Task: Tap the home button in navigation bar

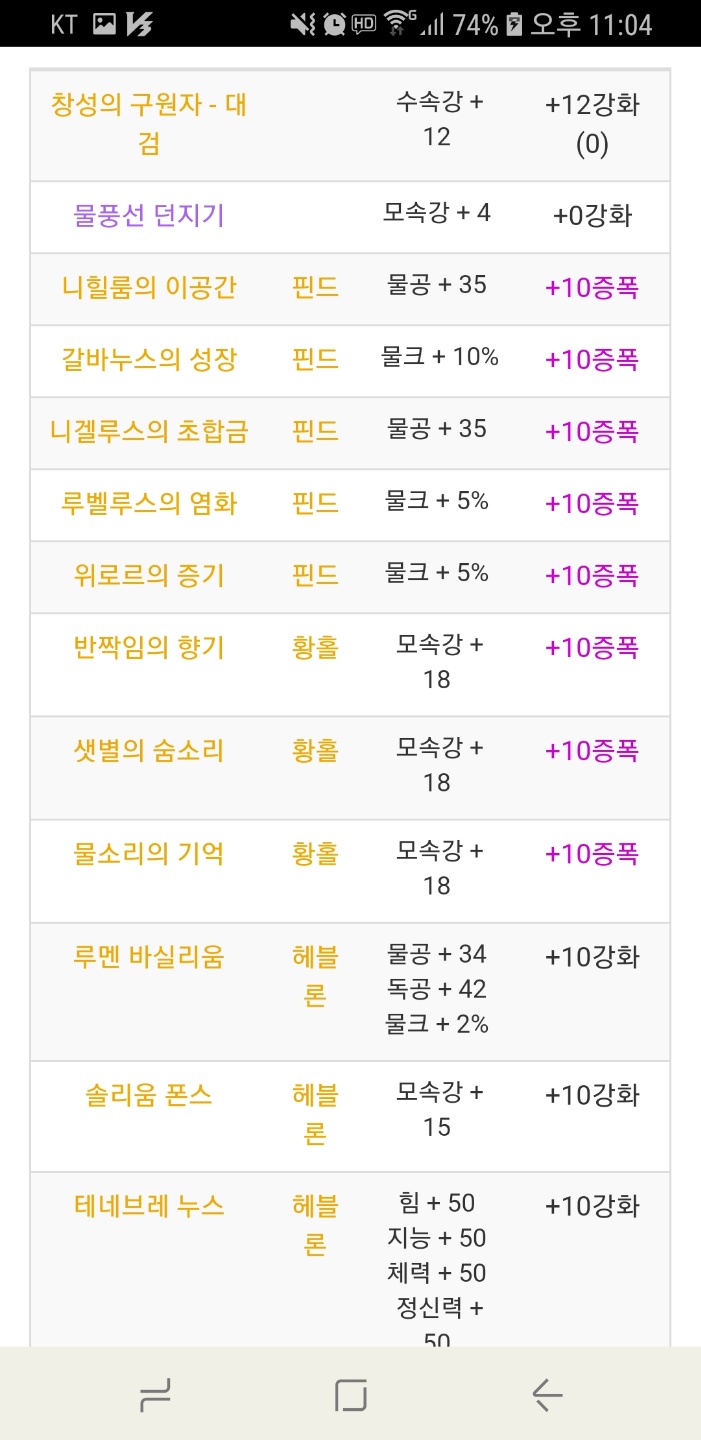Action: [351, 1394]
